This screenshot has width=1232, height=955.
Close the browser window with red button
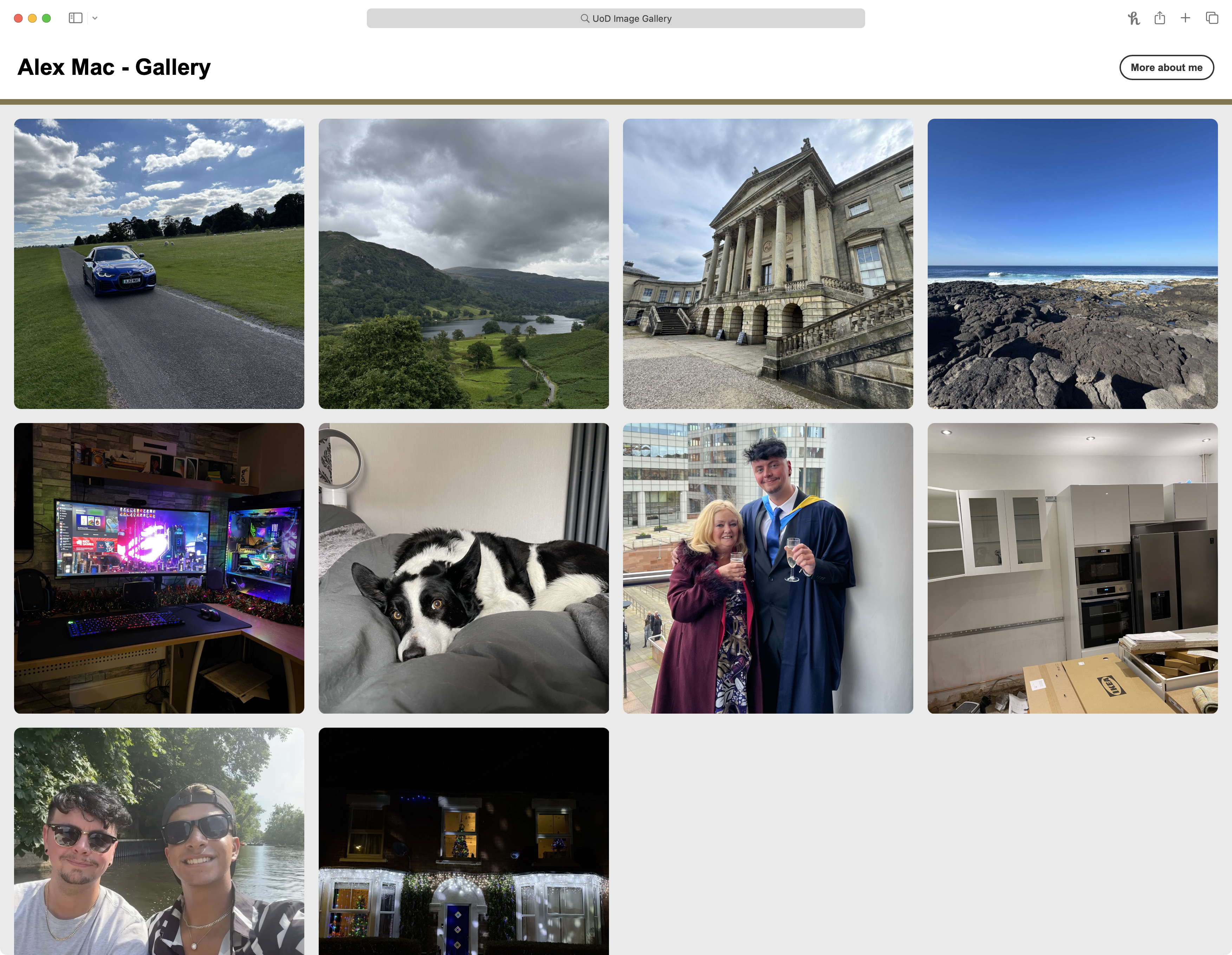coord(18,19)
